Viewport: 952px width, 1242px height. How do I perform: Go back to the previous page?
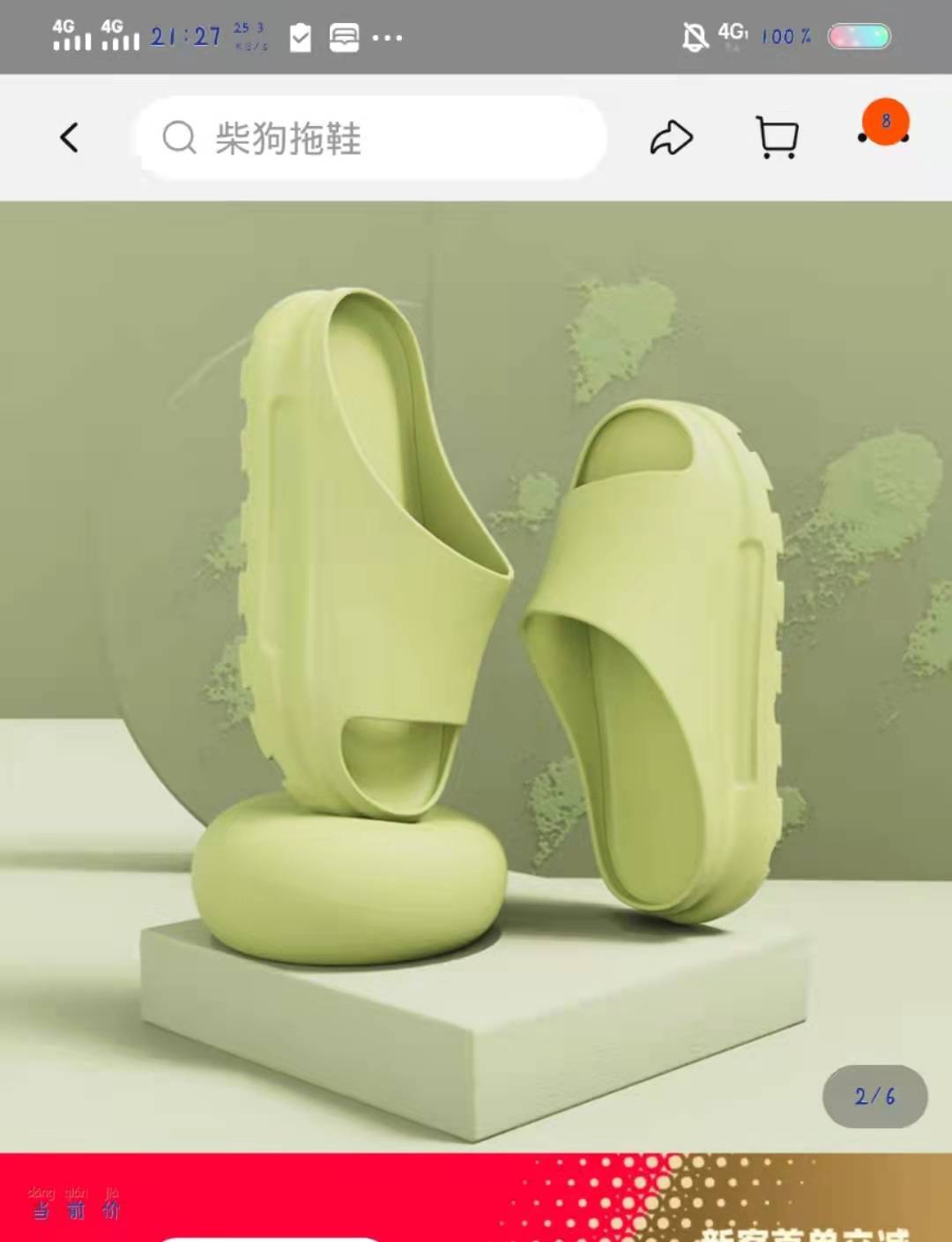[69, 138]
